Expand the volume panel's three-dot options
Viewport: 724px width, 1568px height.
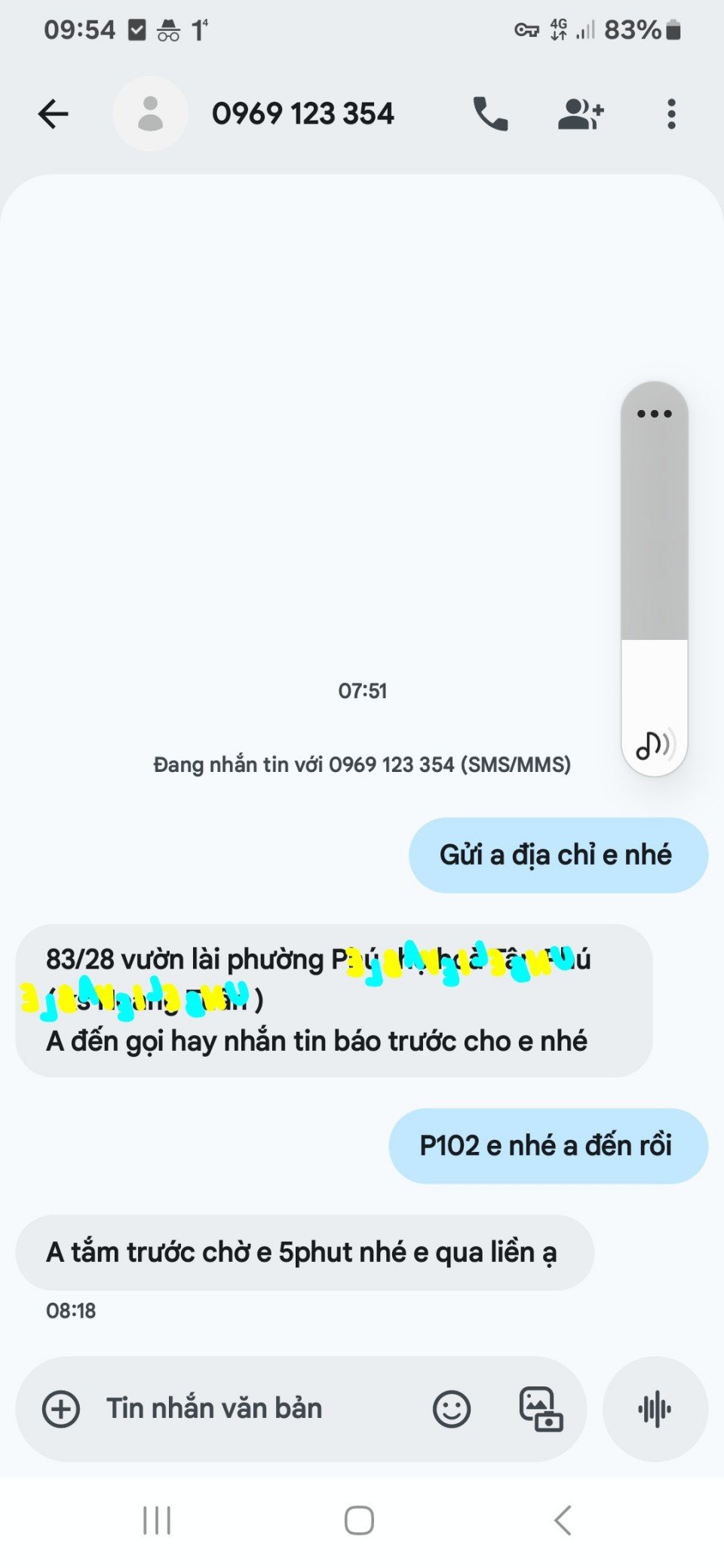click(654, 414)
